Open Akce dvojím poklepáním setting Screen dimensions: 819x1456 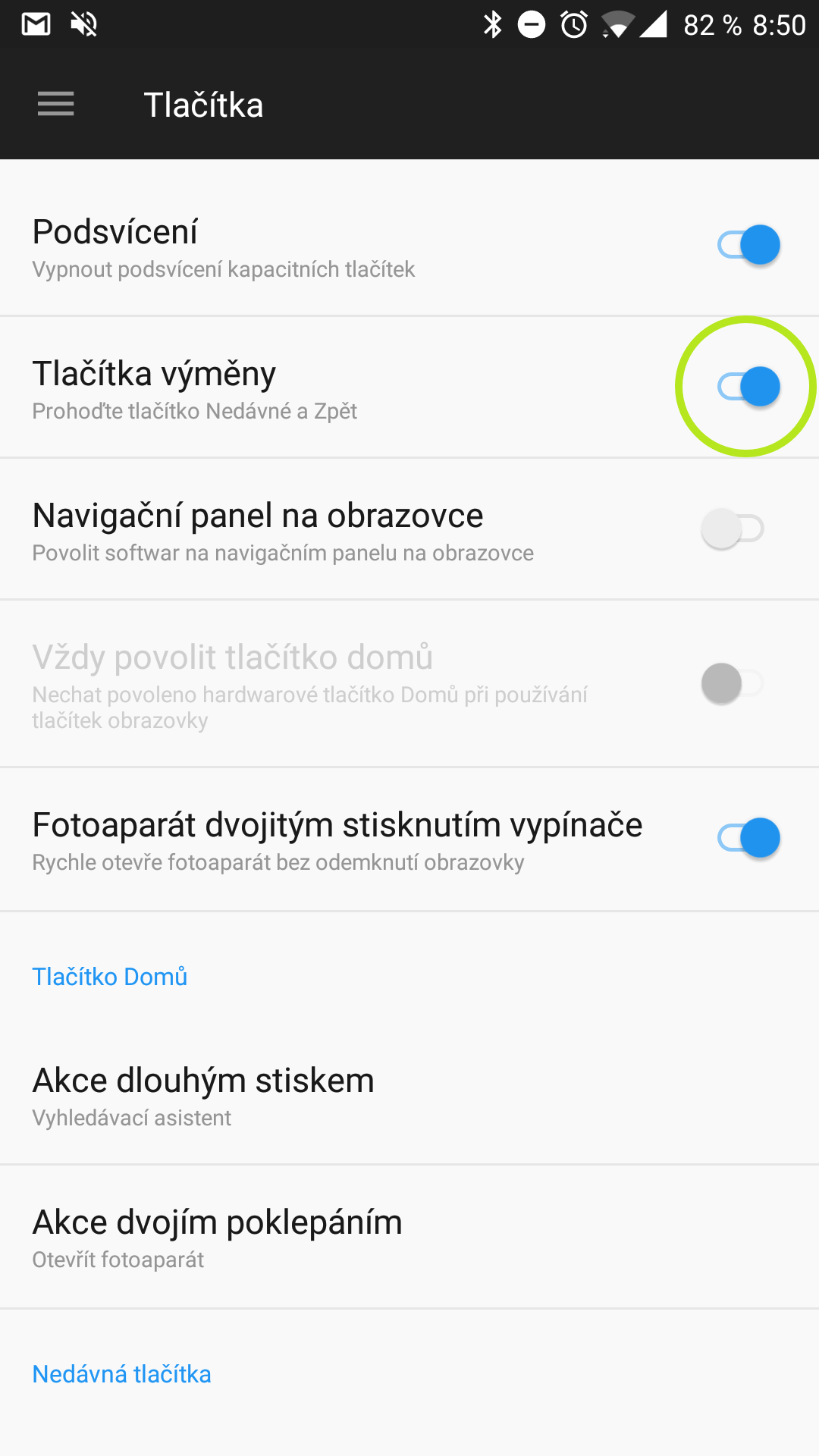tap(409, 1237)
